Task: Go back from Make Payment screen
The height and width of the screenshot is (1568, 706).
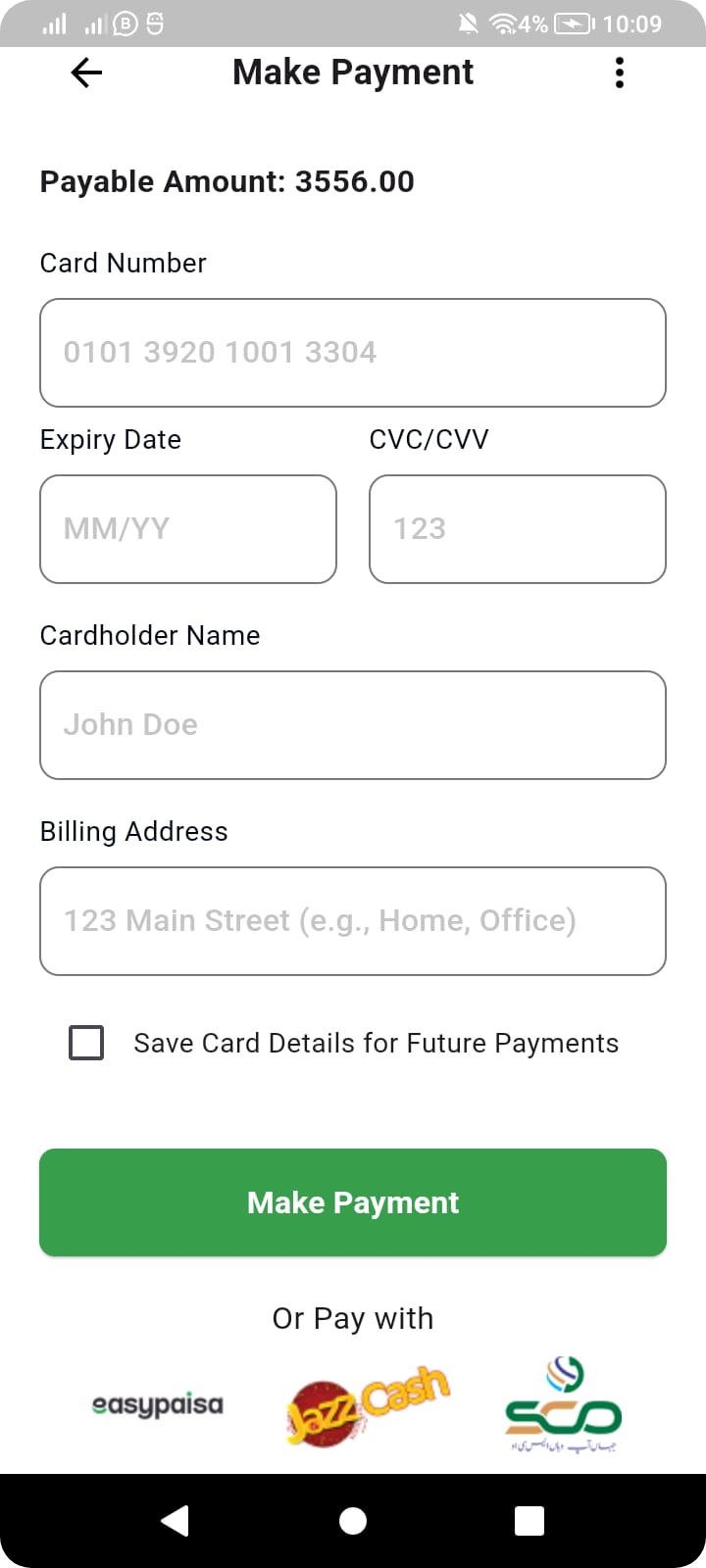Action: coord(86,73)
